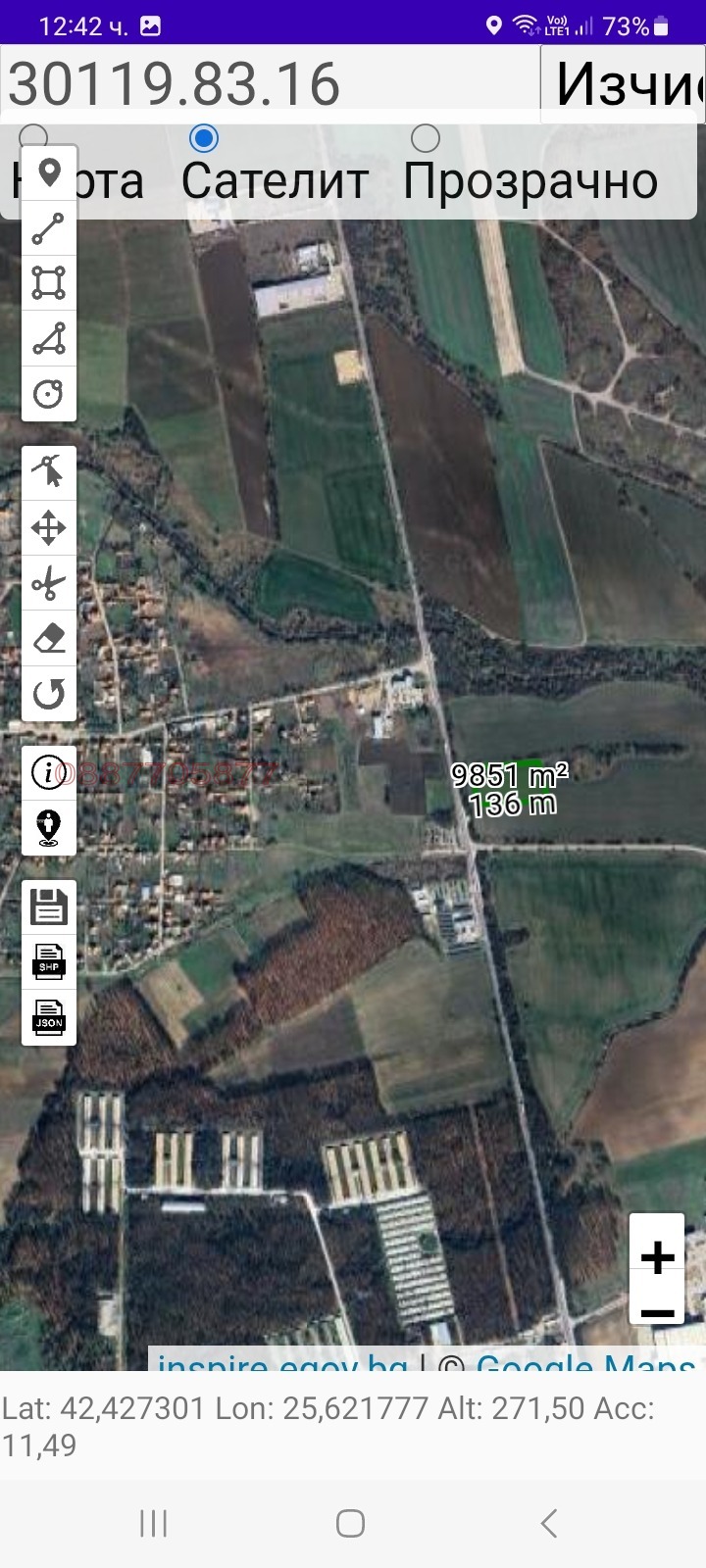
Task: Zoom in on the map
Action: 657,1256
